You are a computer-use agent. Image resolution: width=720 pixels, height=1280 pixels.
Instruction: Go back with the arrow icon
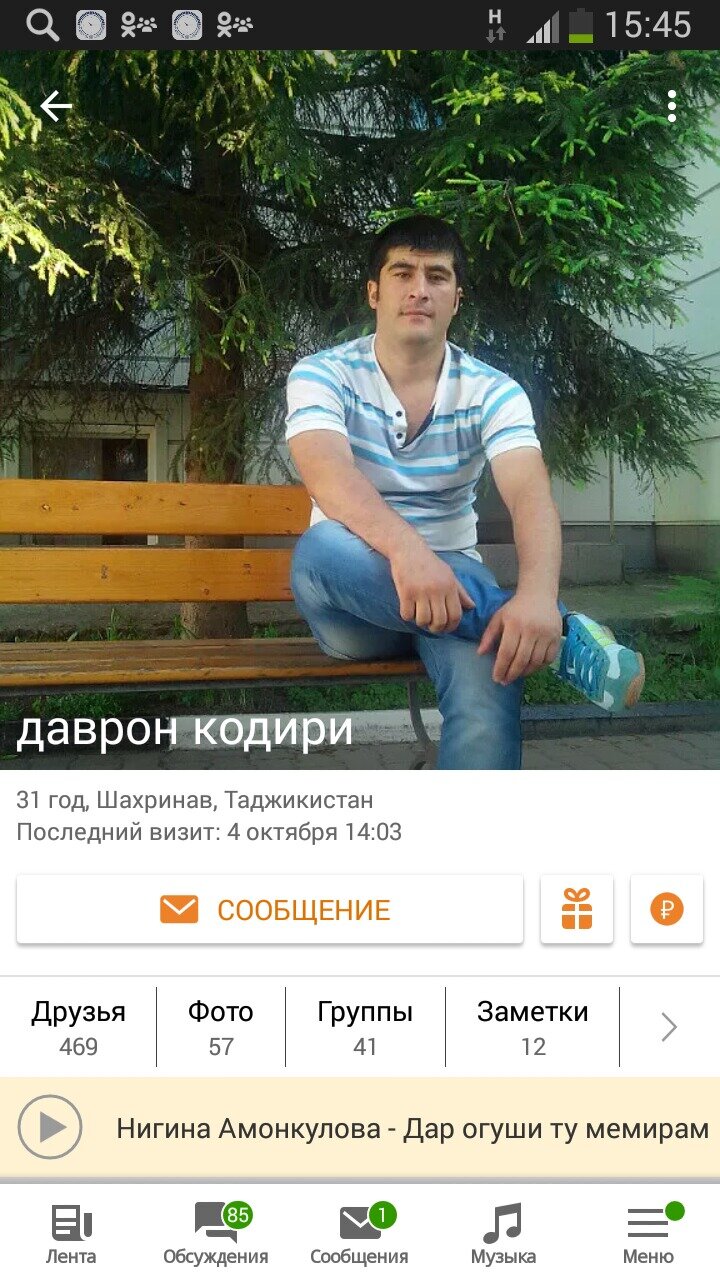tap(56, 106)
